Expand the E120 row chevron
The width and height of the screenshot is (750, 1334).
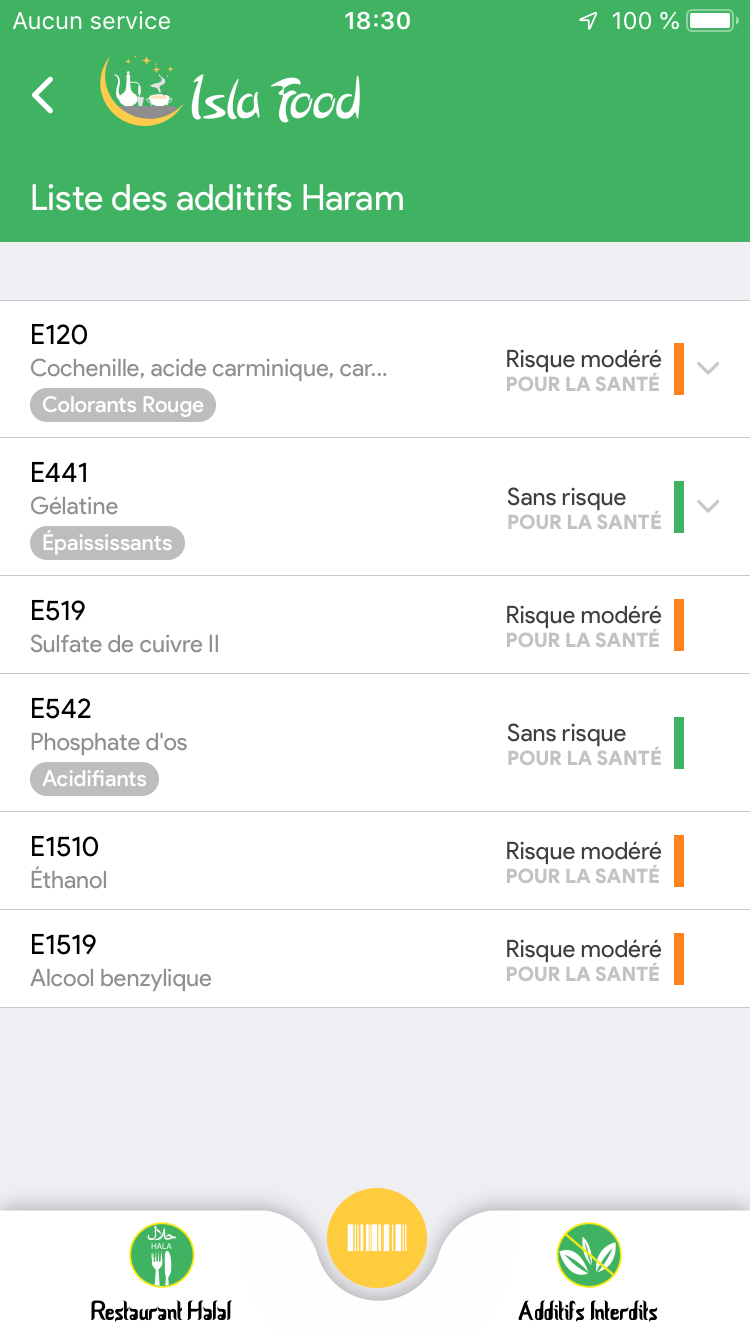click(708, 368)
